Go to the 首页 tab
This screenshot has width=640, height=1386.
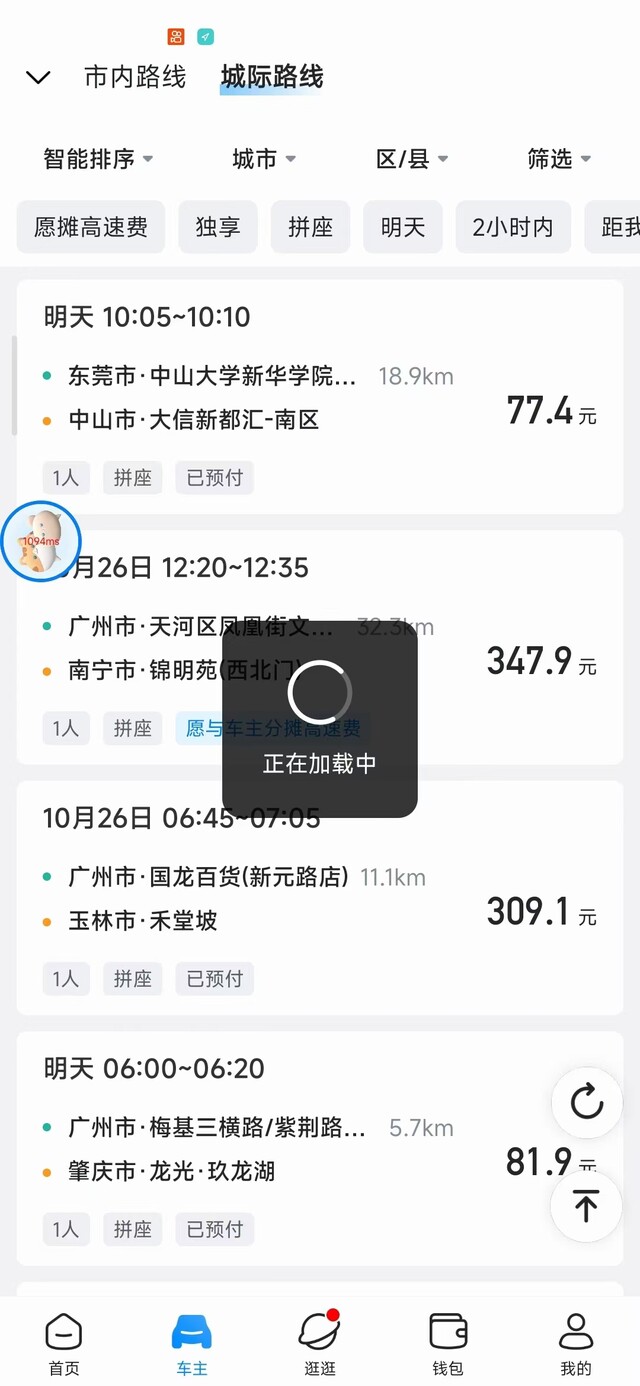coord(64,1345)
